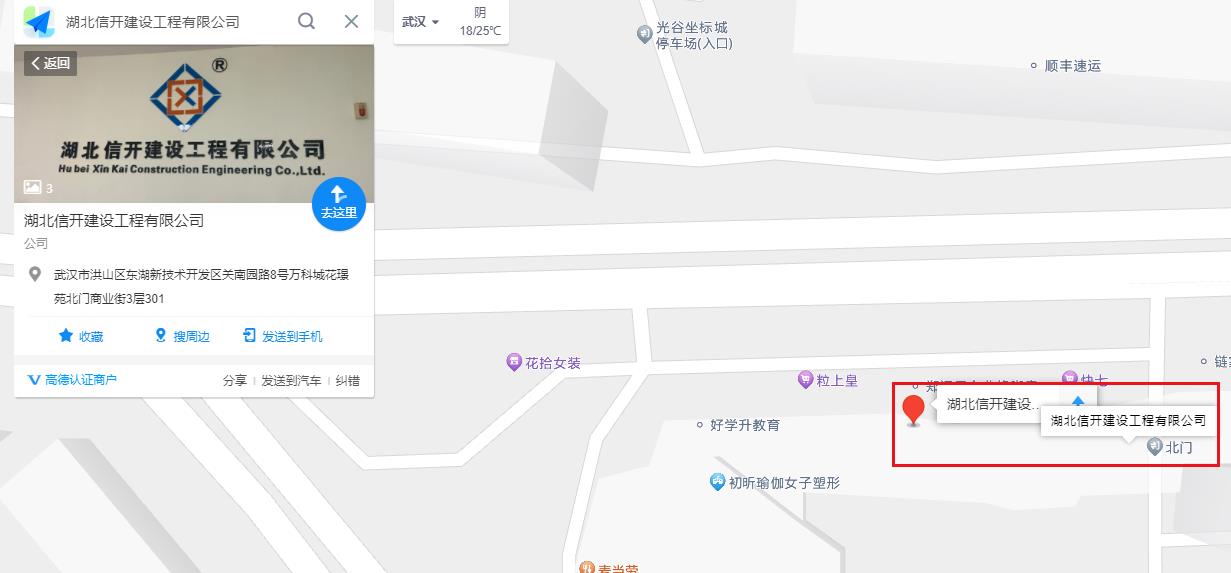
Task: Clear the search with the X button
Action: pyautogui.click(x=351, y=21)
